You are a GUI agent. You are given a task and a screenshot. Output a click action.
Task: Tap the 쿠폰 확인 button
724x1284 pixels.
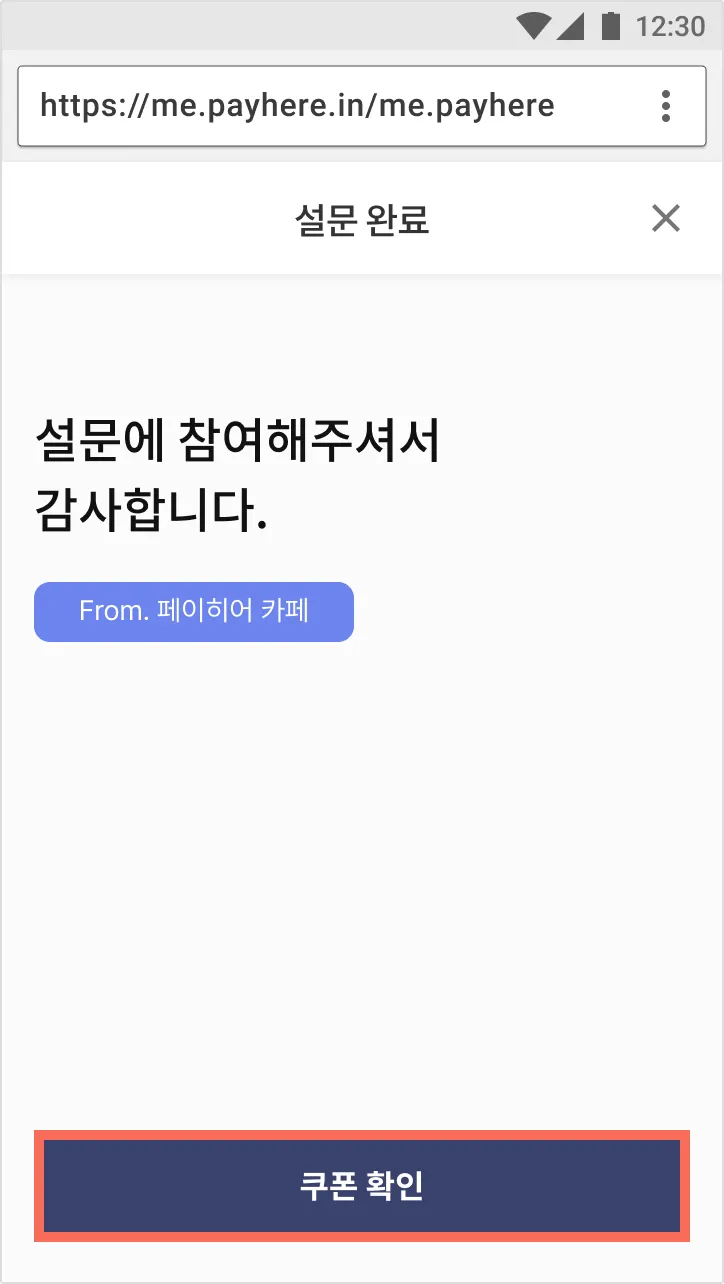pos(362,1186)
